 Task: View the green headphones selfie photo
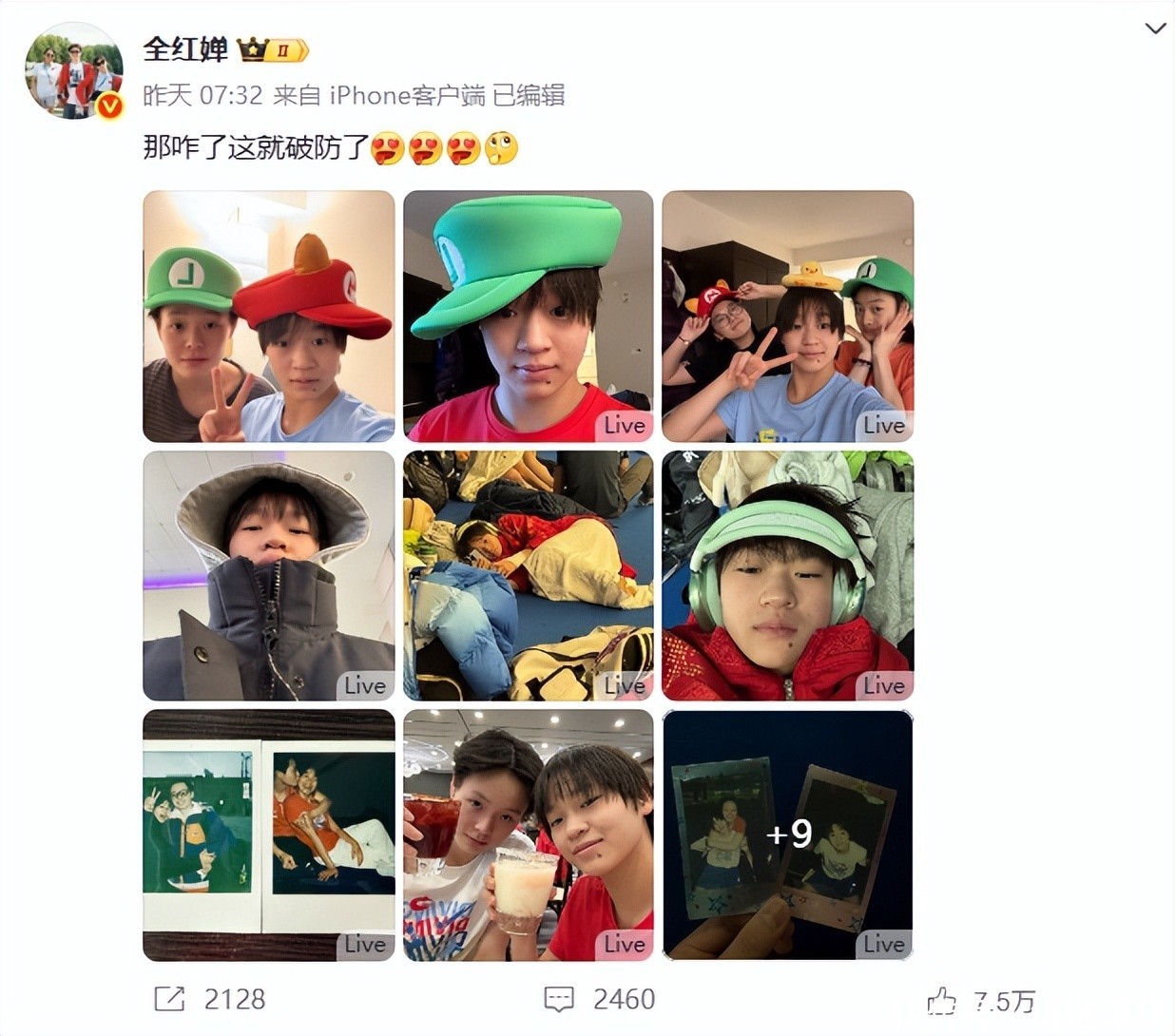click(787, 576)
